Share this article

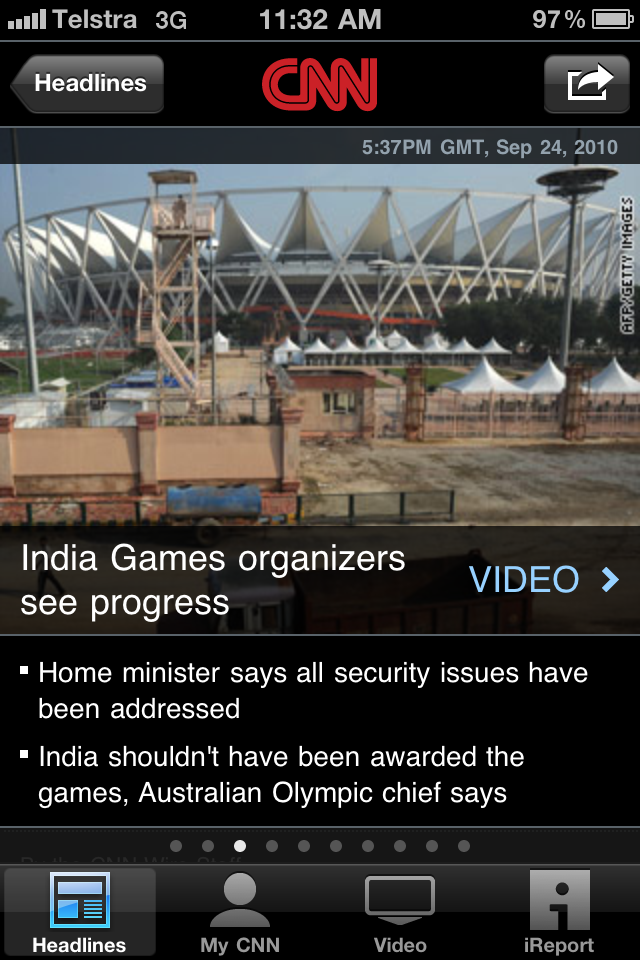click(586, 84)
